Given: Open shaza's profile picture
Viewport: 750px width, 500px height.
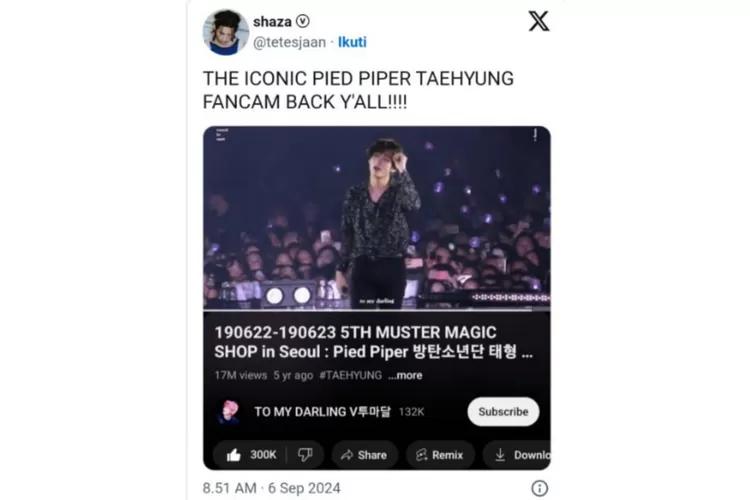Looking at the screenshot, I should (225, 32).
